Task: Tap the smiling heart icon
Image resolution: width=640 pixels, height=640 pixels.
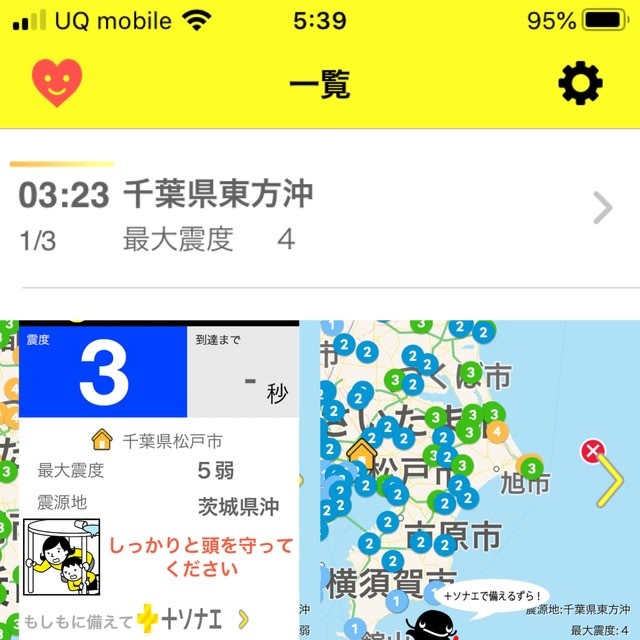Action: pyautogui.click(x=57, y=83)
